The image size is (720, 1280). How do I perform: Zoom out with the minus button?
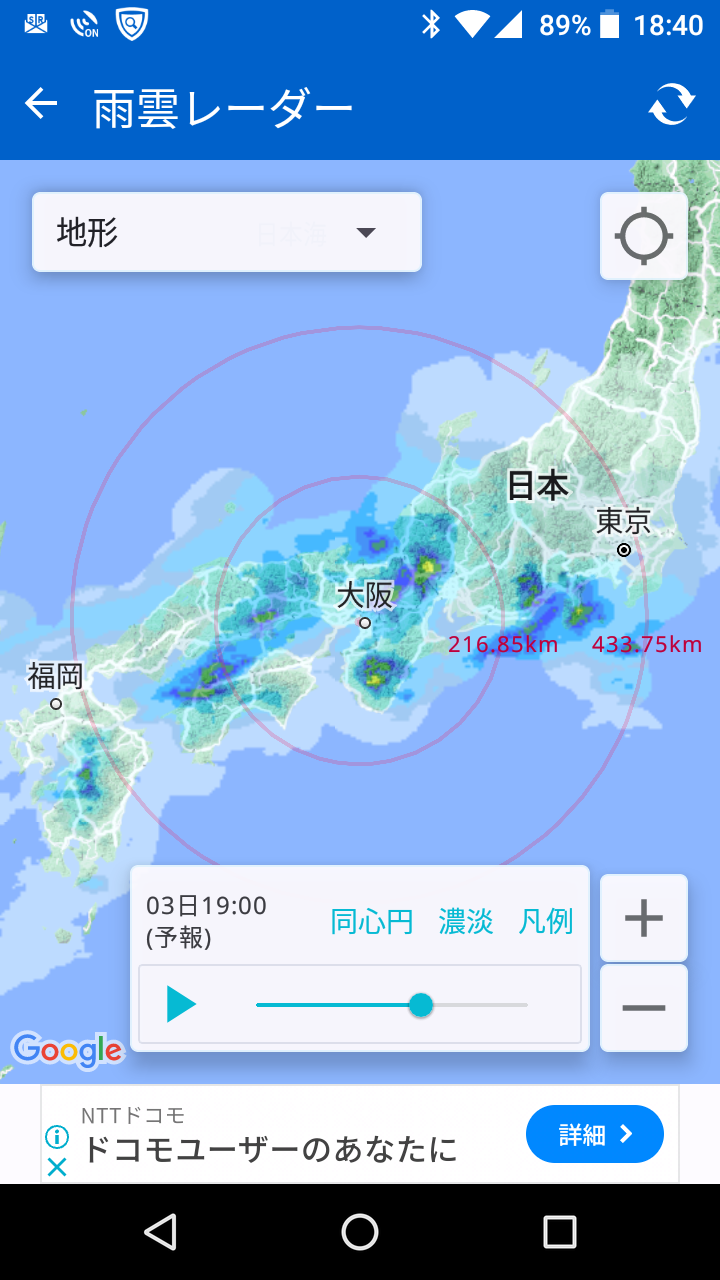644,1008
